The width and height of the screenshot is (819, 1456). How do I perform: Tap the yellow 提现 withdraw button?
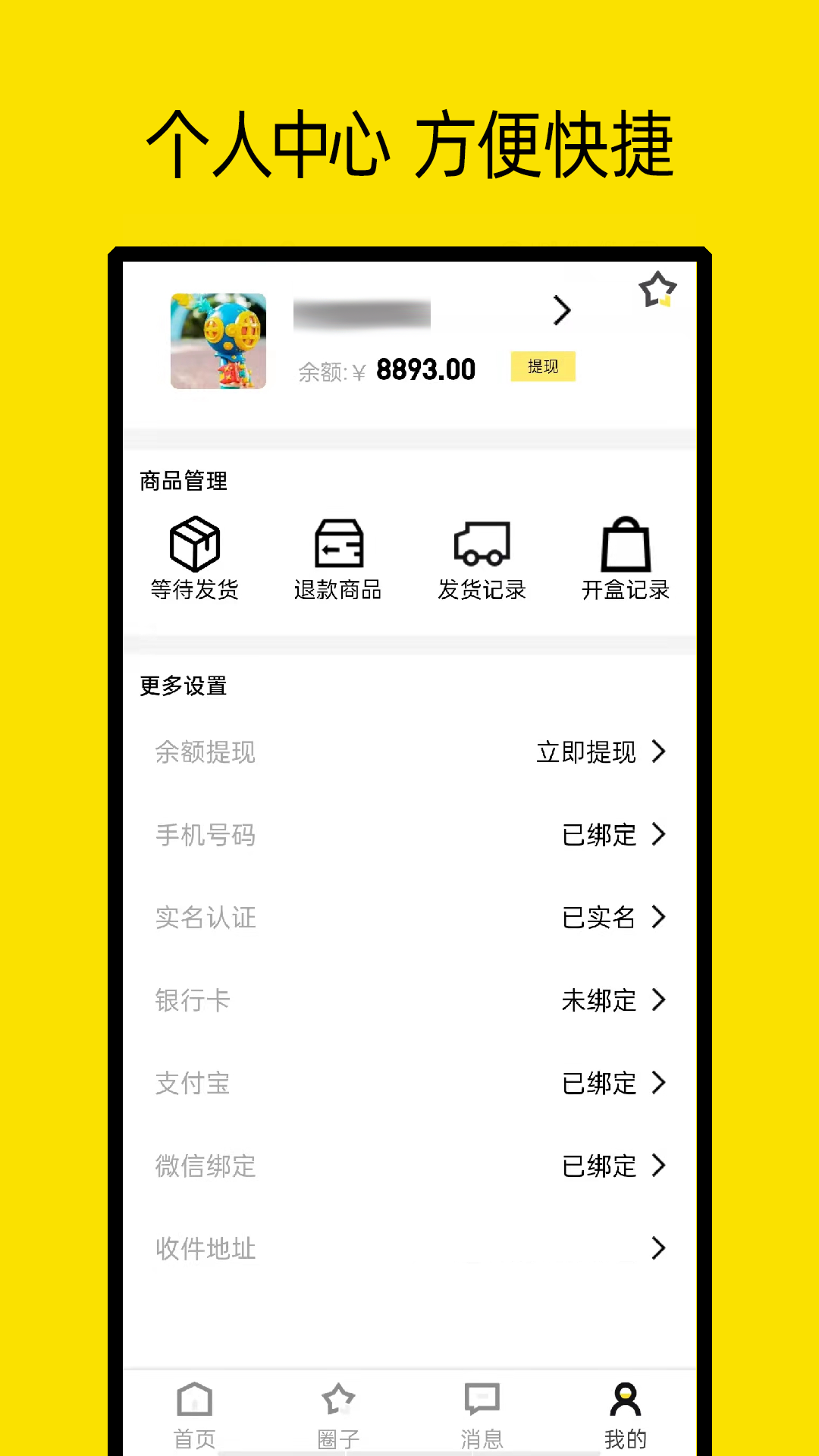click(x=544, y=366)
